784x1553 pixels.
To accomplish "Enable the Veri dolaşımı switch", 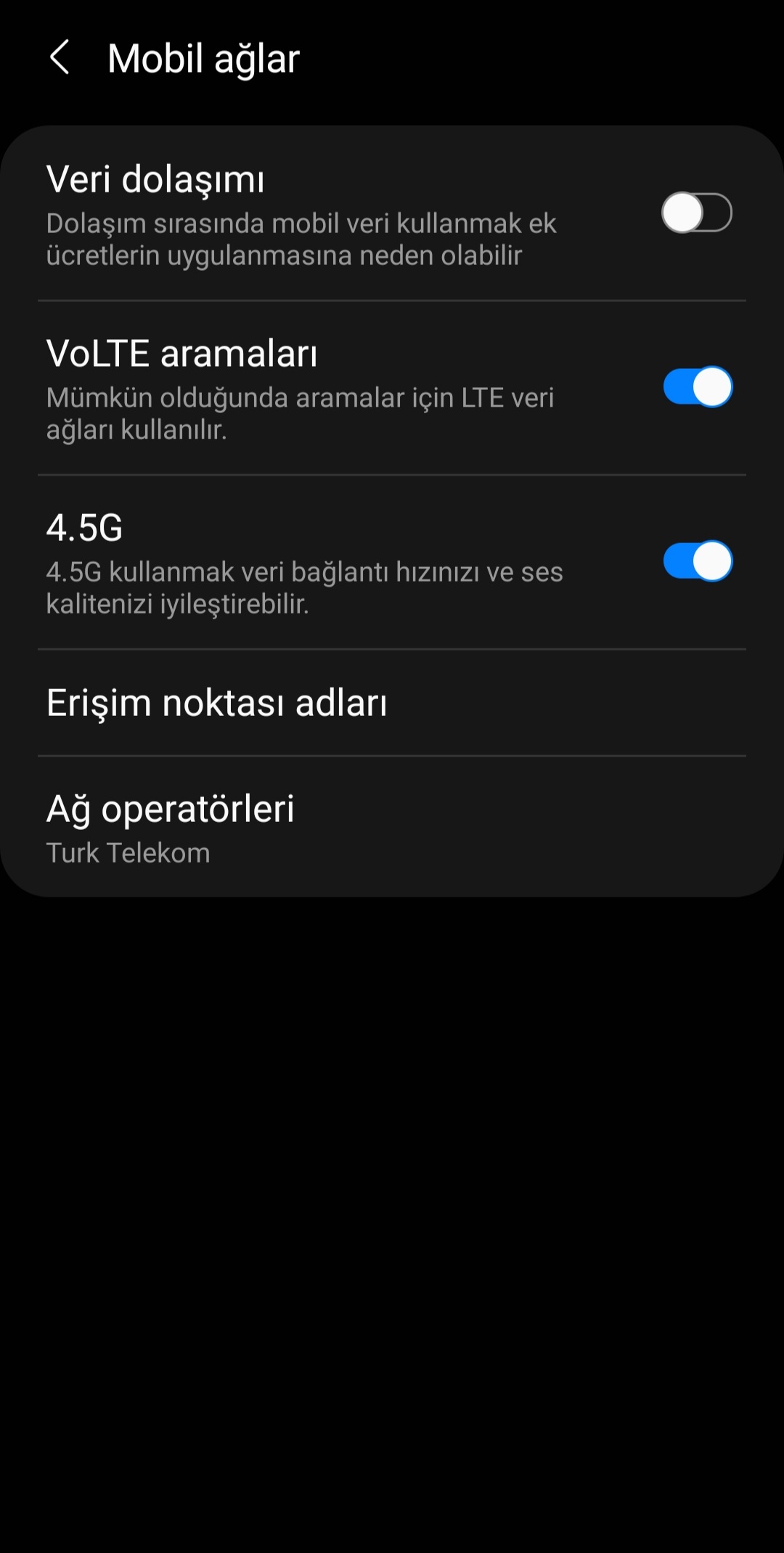I will click(696, 213).
